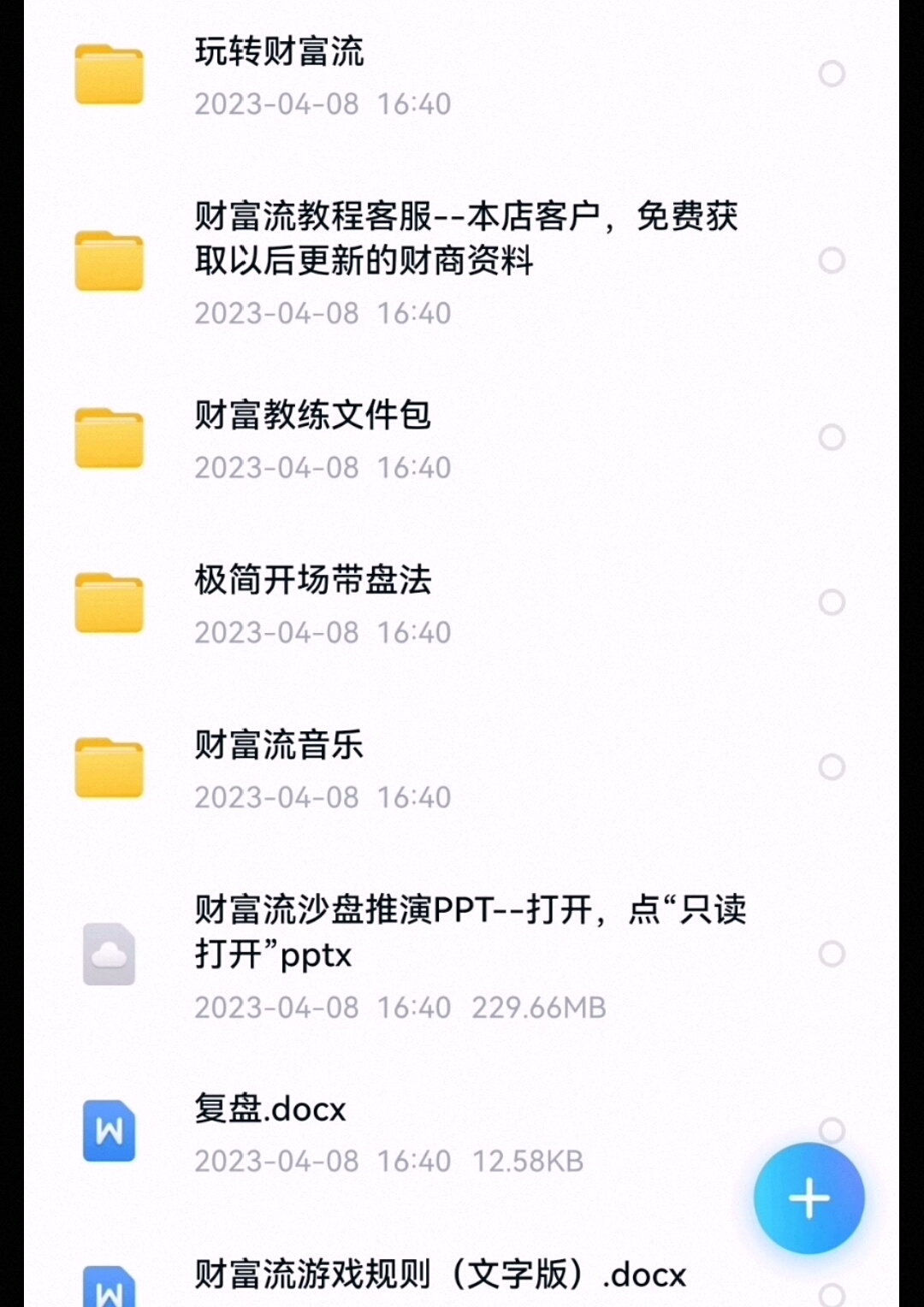
Task: Select the 财富流音乐 folder checkbox
Action: click(832, 767)
